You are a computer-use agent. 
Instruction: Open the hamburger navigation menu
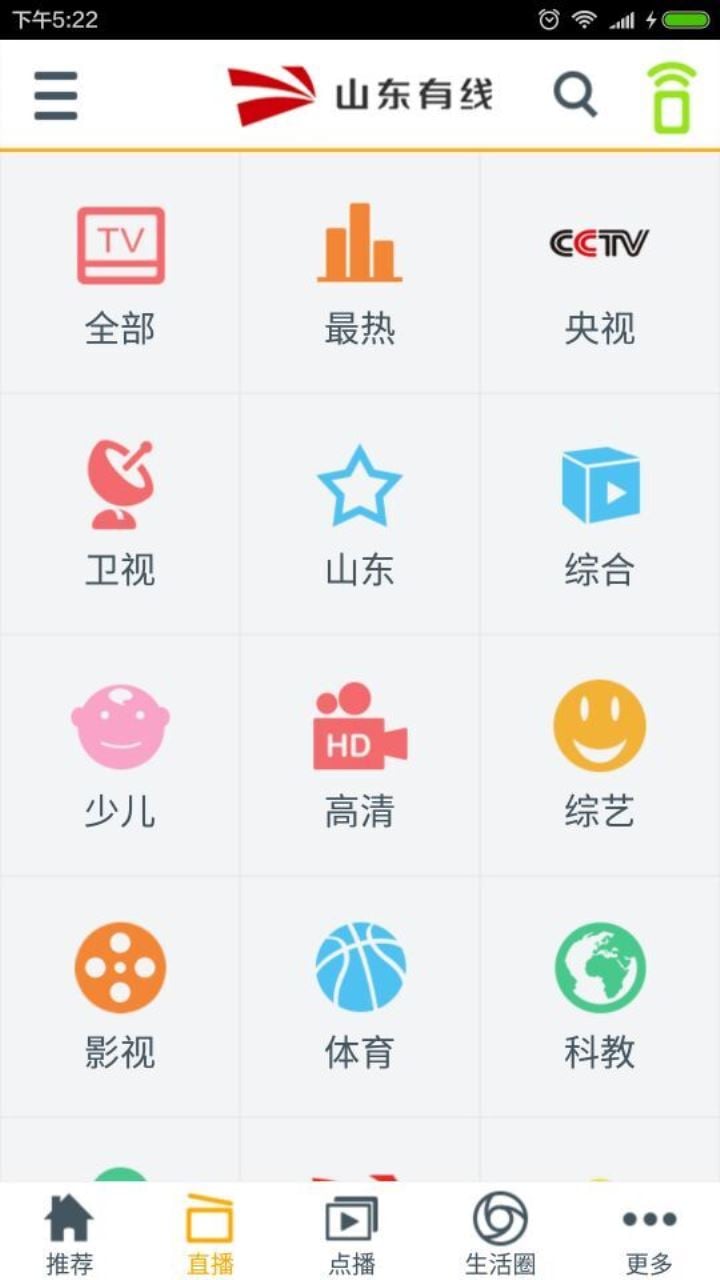[55, 95]
